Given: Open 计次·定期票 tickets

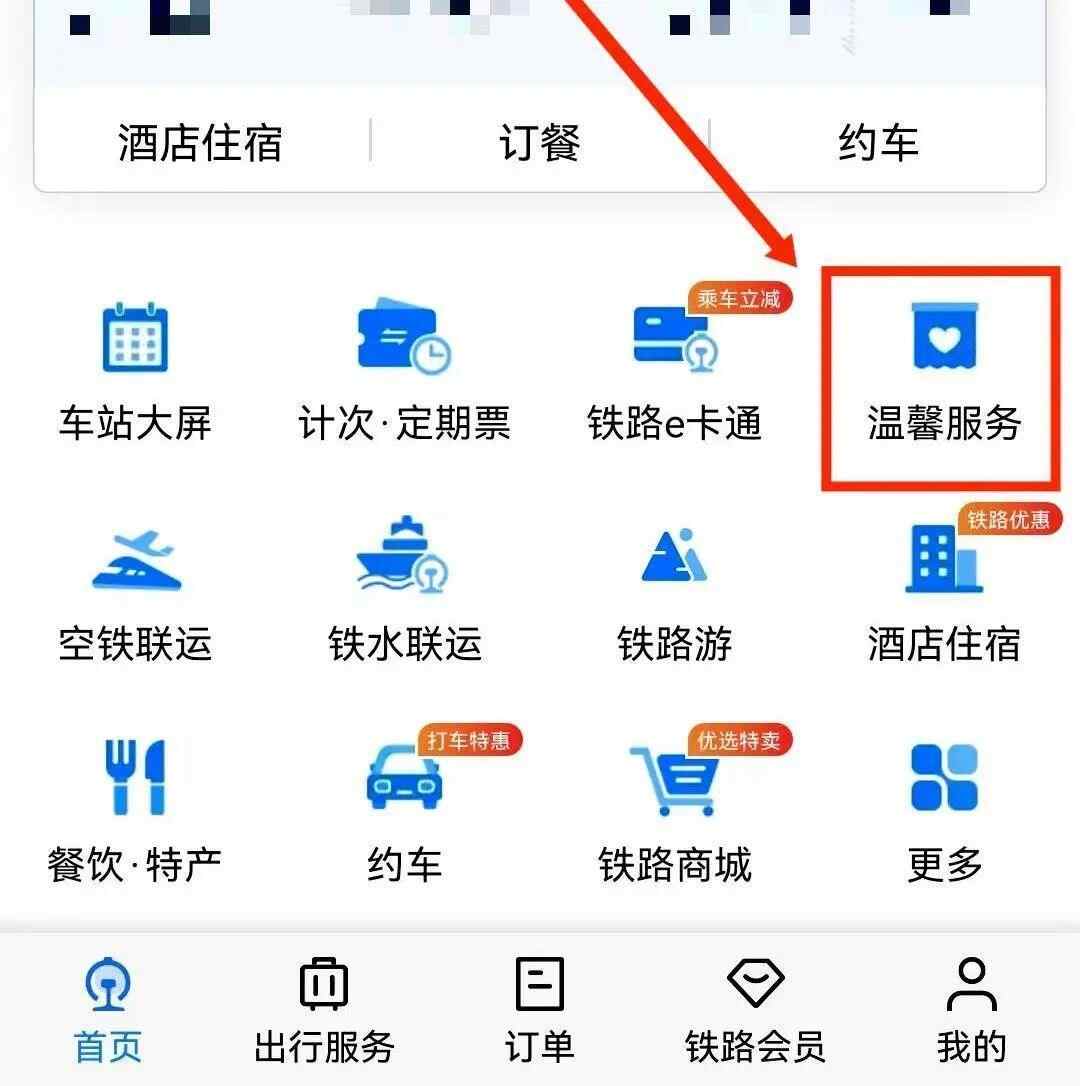Looking at the screenshot, I should coord(404,370).
